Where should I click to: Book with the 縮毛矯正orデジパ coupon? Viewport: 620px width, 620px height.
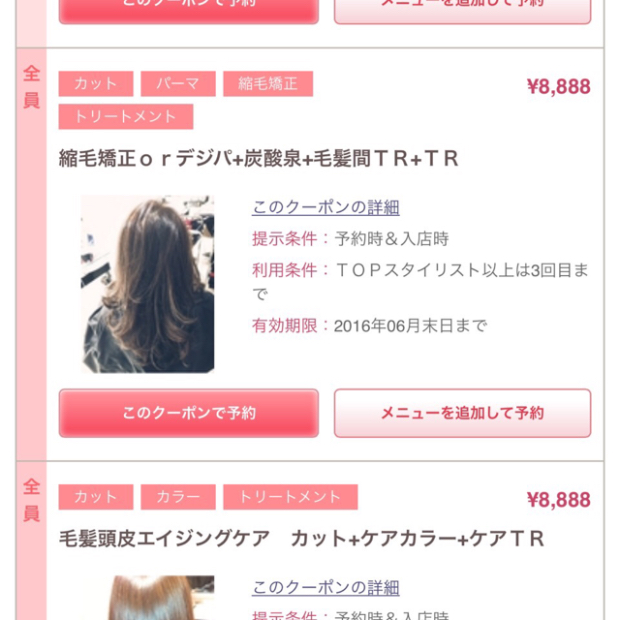point(189,413)
